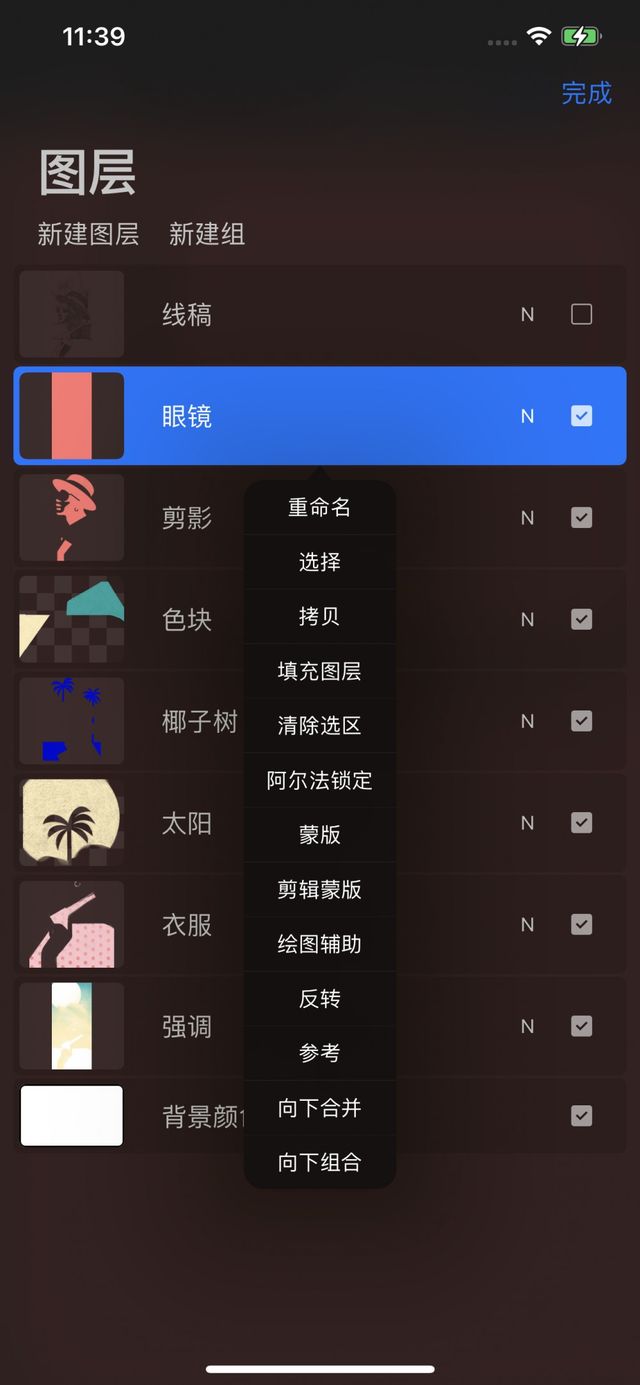Select 拷贝 from the popup menu
This screenshot has width=640, height=1385.
(x=319, y=616)
